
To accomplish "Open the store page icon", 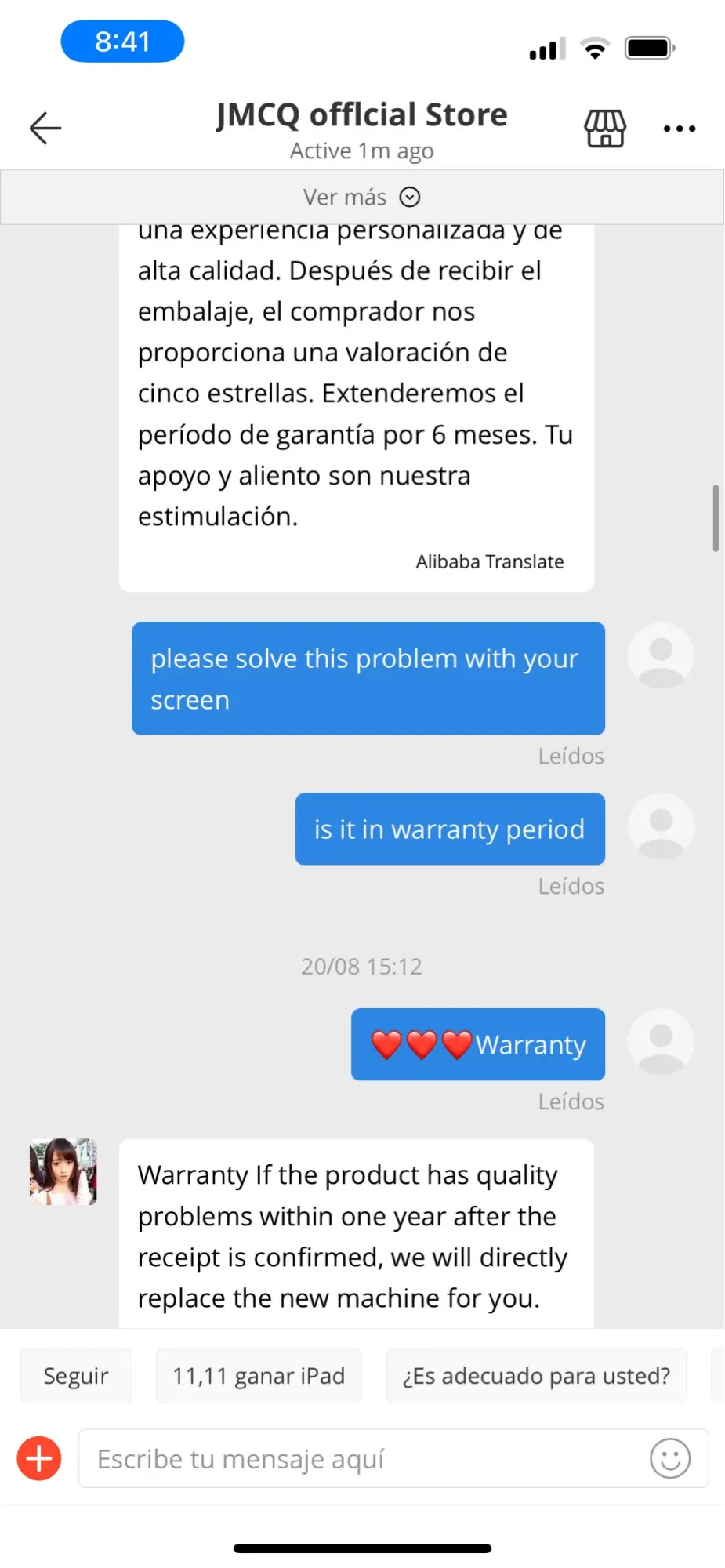I will coord(605,129).
